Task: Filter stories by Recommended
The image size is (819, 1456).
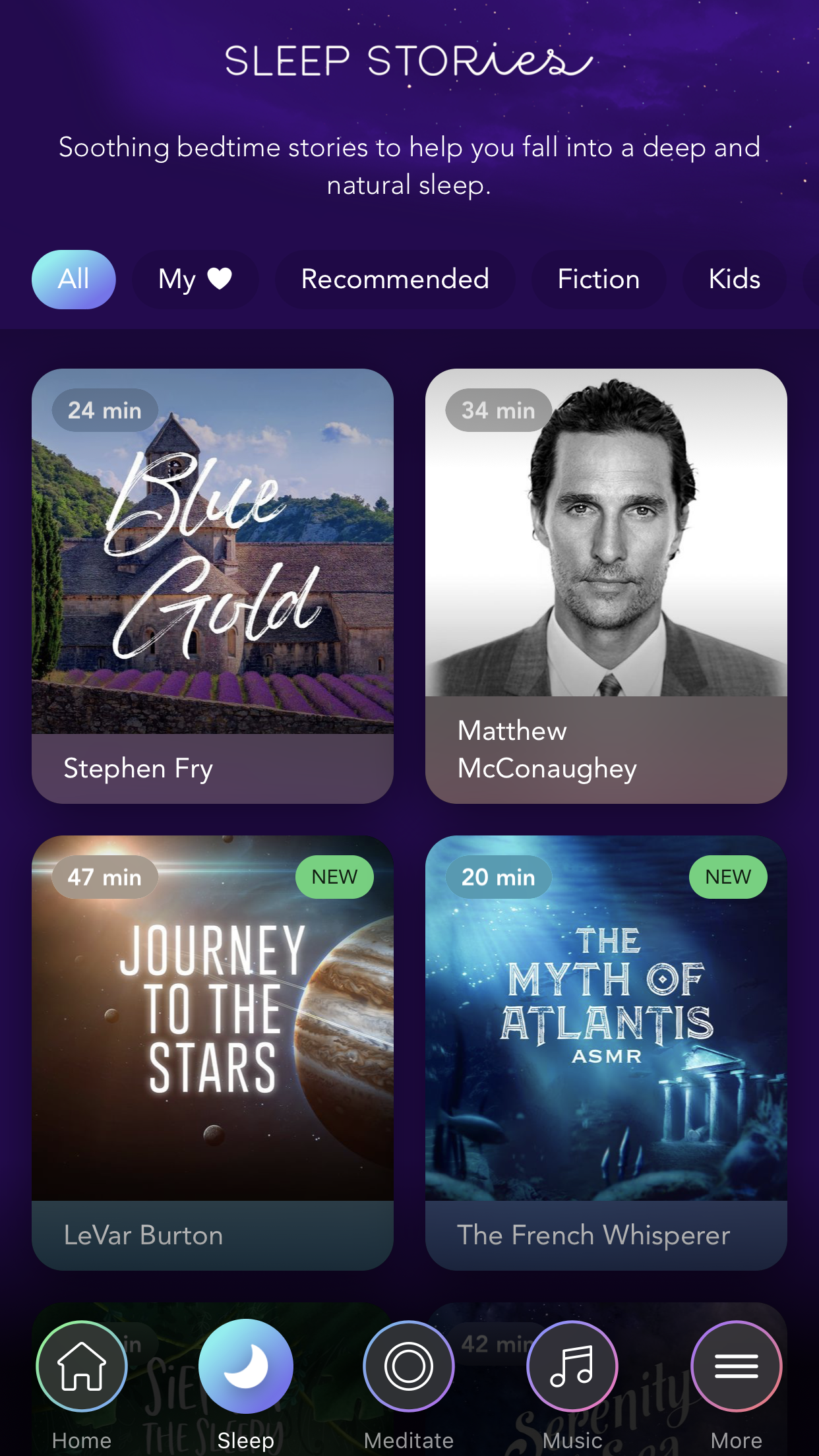Action: point(395,279)
